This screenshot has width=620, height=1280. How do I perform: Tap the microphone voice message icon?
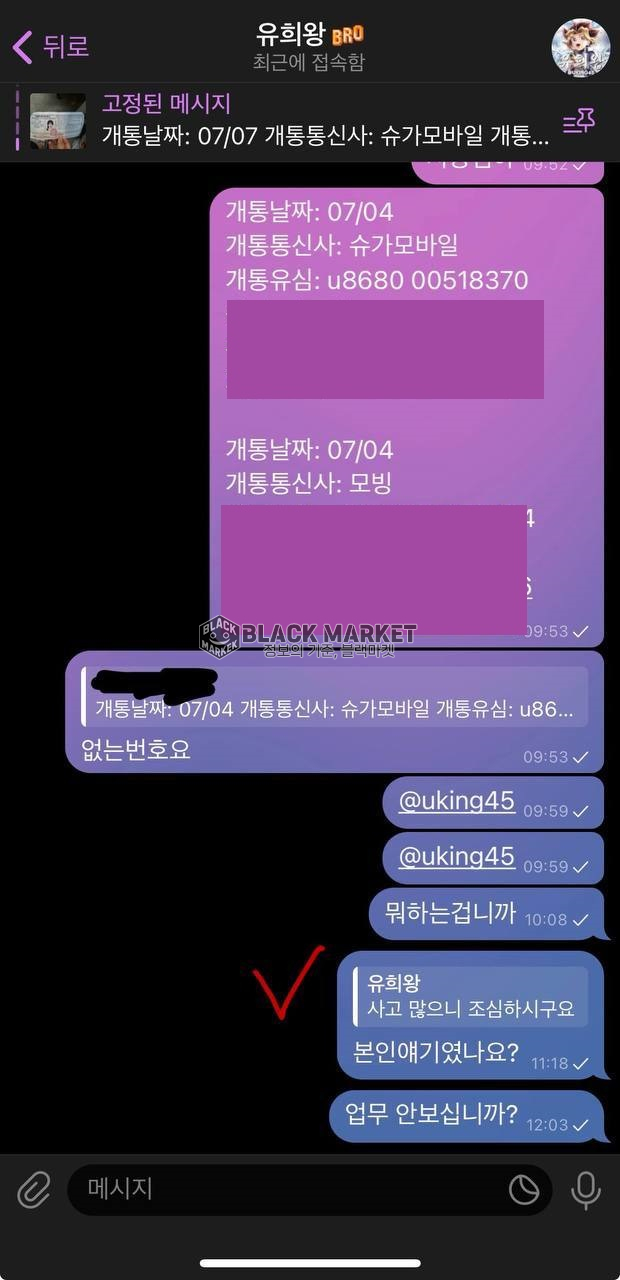click(x=586, y=1189)
